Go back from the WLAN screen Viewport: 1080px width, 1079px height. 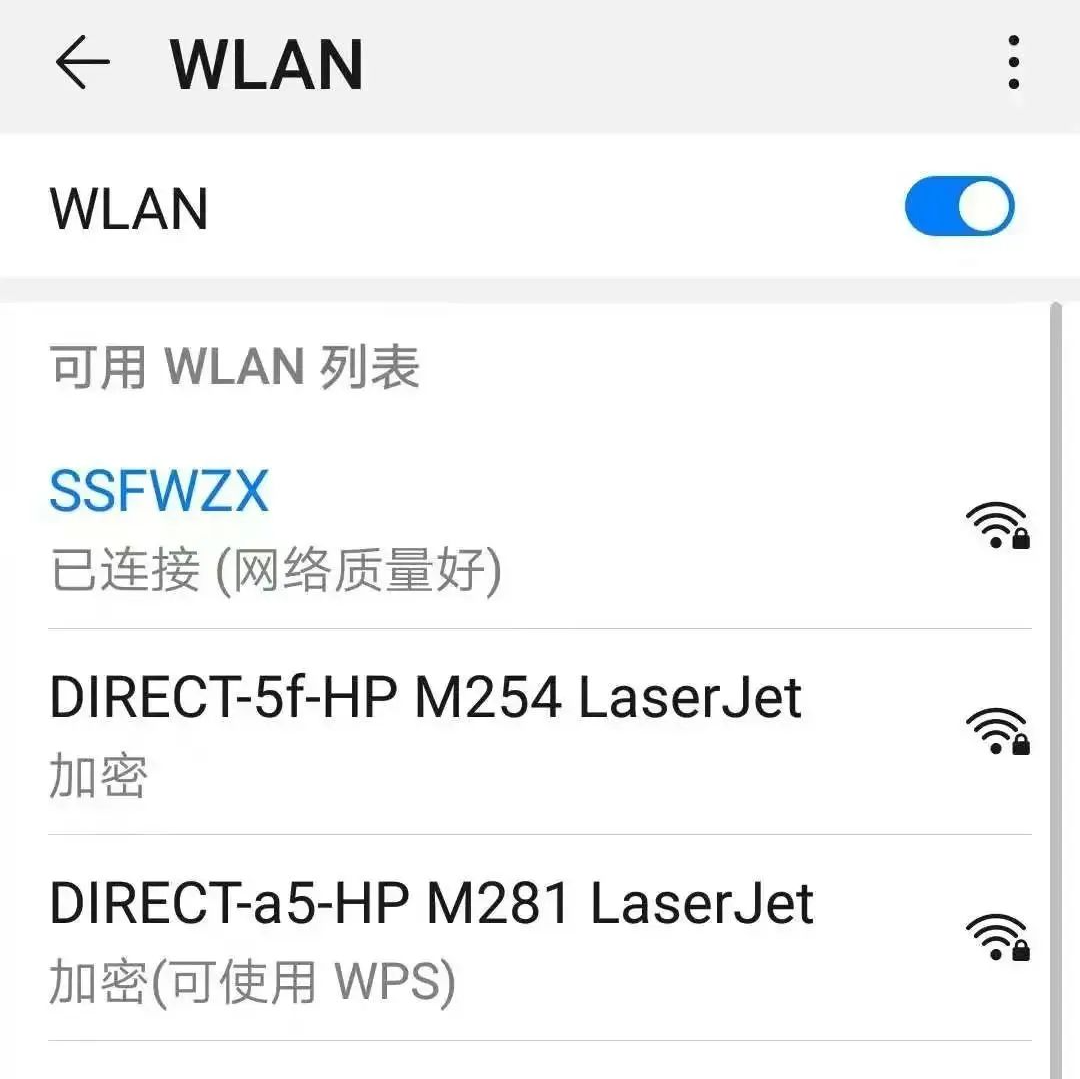pos(82,64)
